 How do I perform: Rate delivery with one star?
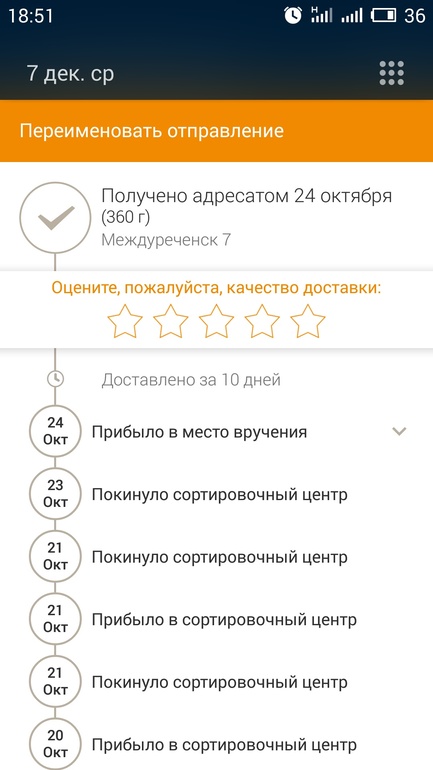coord(125,321)
